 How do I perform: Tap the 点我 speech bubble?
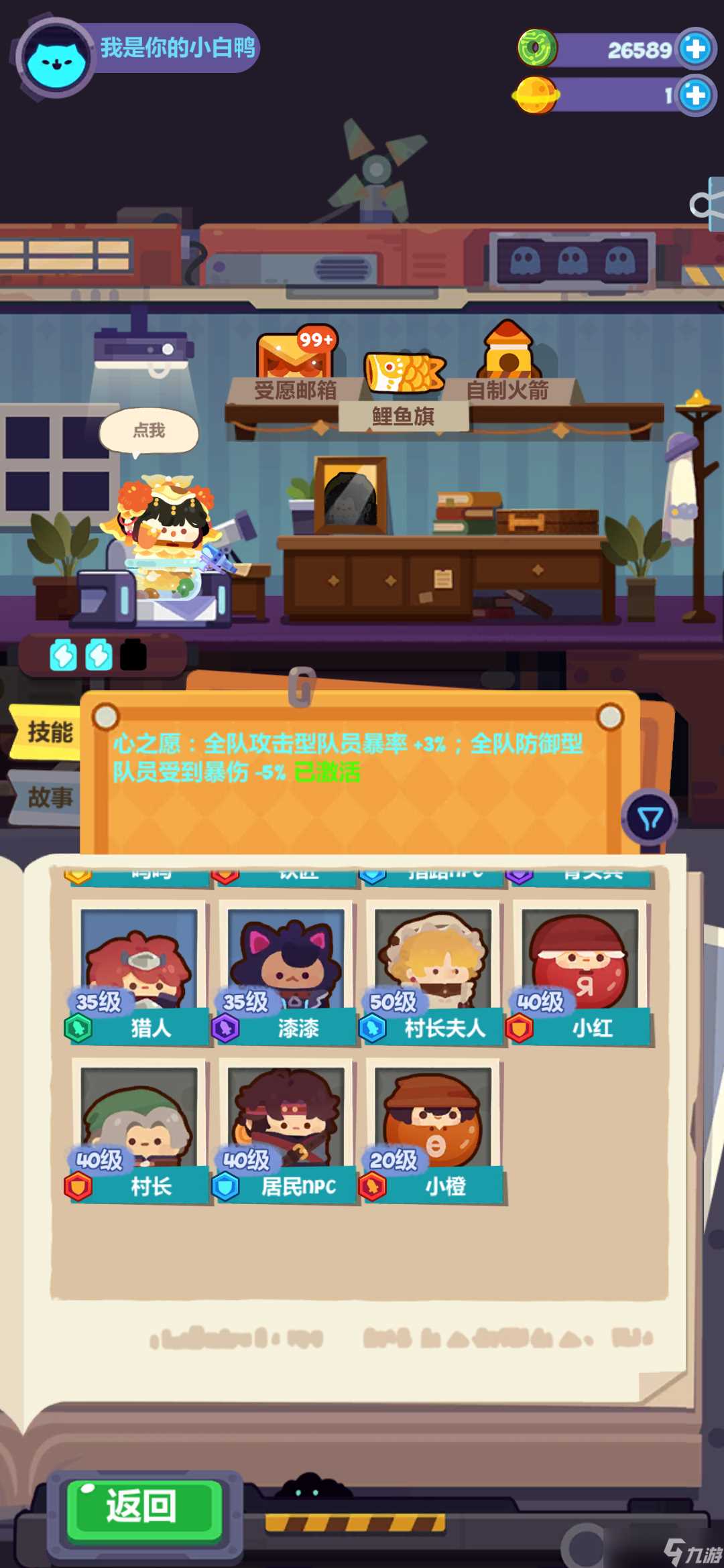pos(149,431)
